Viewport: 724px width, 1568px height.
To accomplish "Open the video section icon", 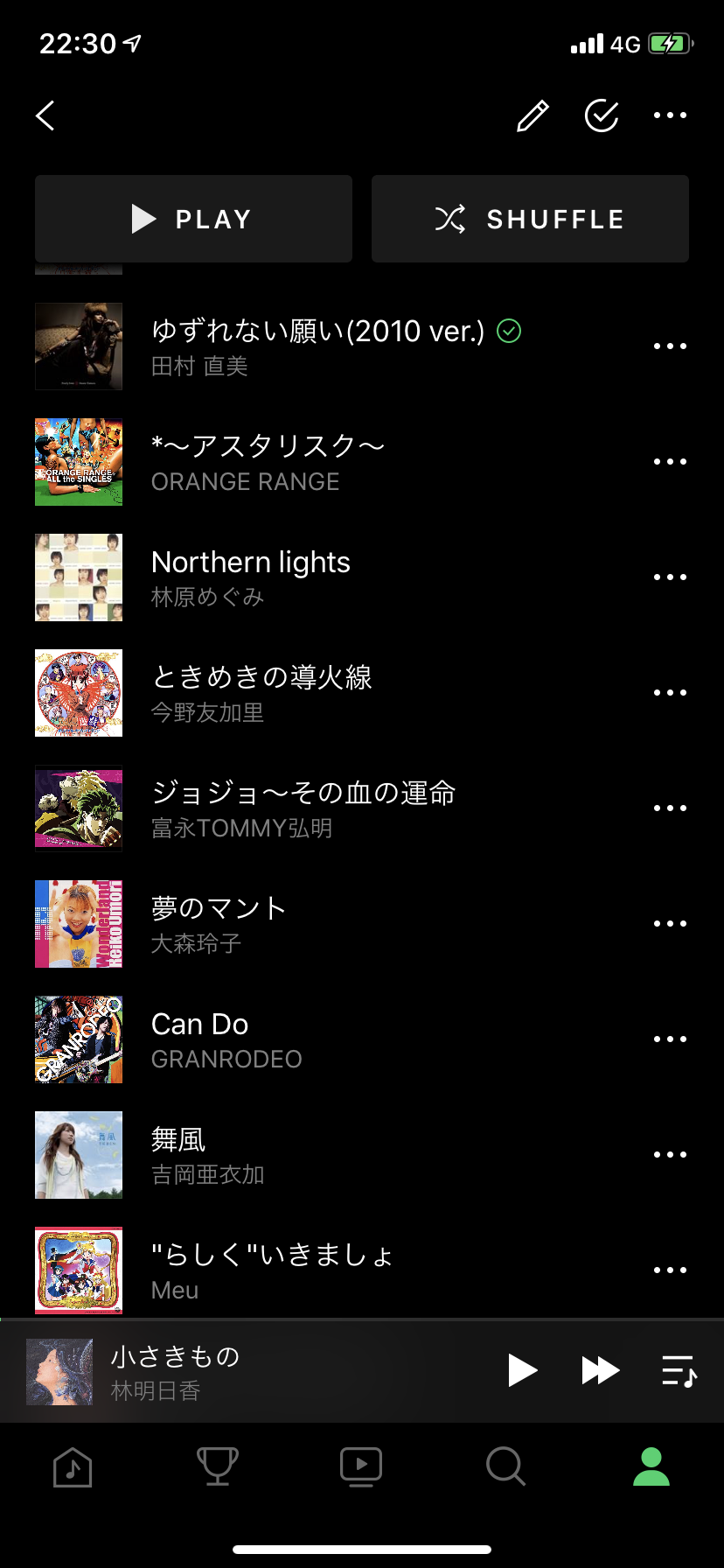I will 362,1467.
